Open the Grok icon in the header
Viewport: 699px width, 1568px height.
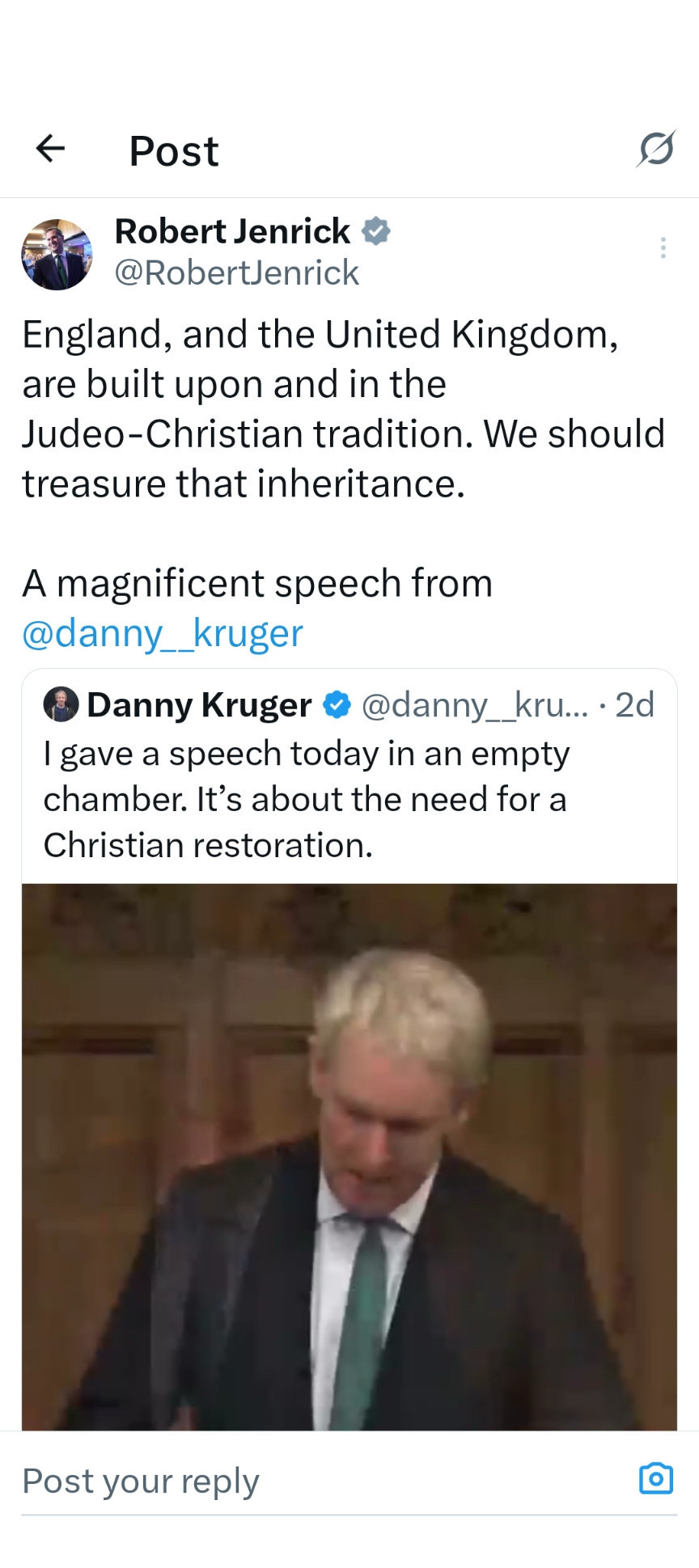(655, 149)
